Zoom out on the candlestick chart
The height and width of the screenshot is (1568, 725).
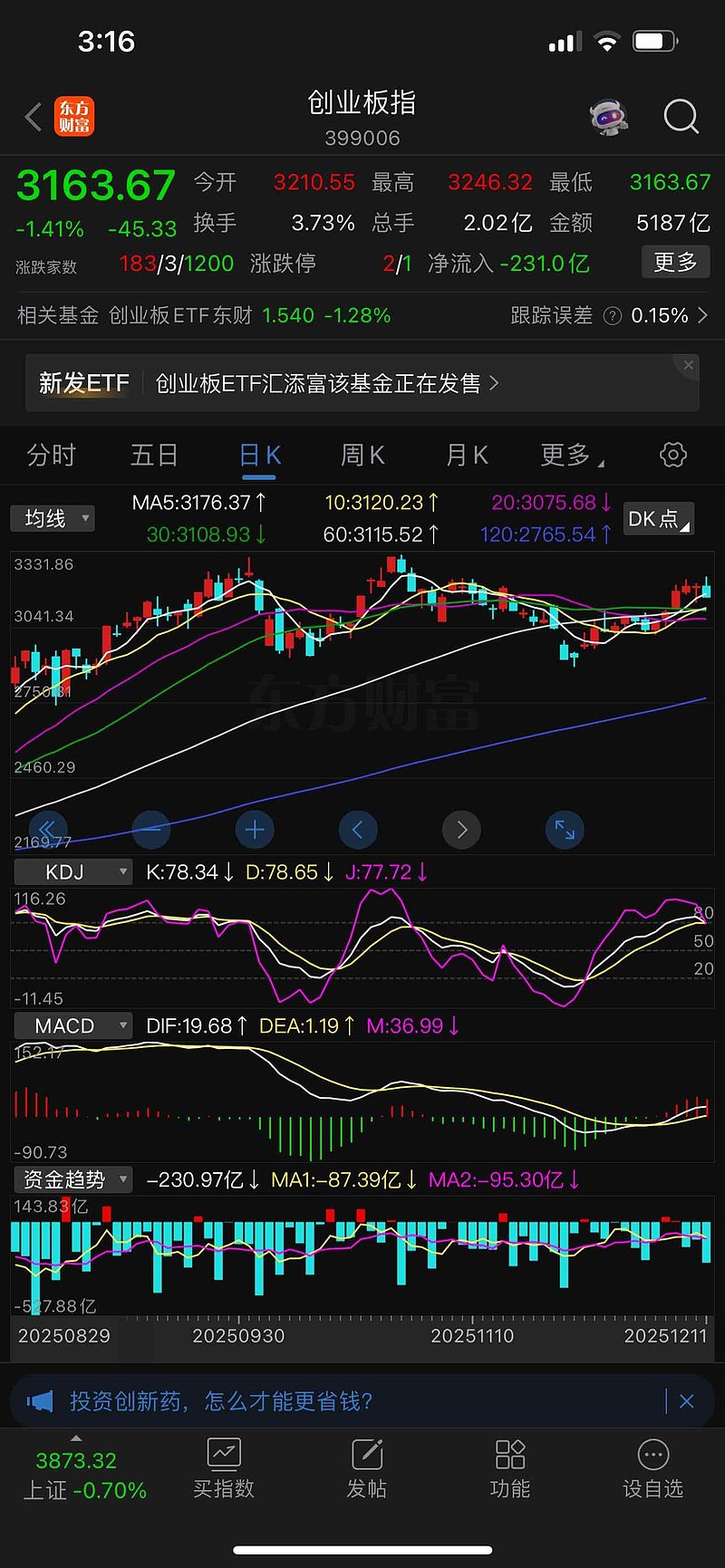pos(151,830)
